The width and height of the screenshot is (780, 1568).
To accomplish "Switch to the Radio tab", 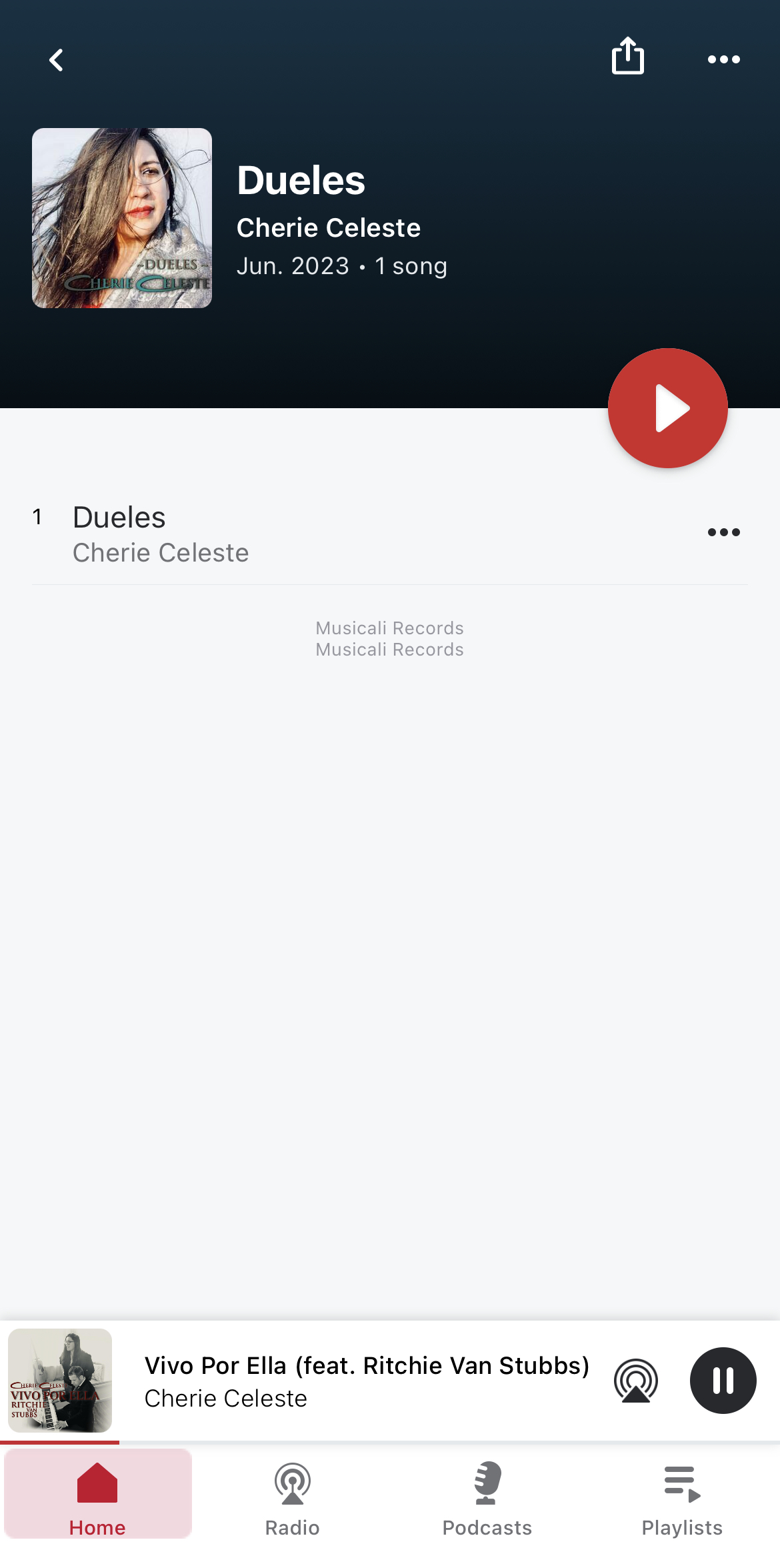I will (292, 1496).
